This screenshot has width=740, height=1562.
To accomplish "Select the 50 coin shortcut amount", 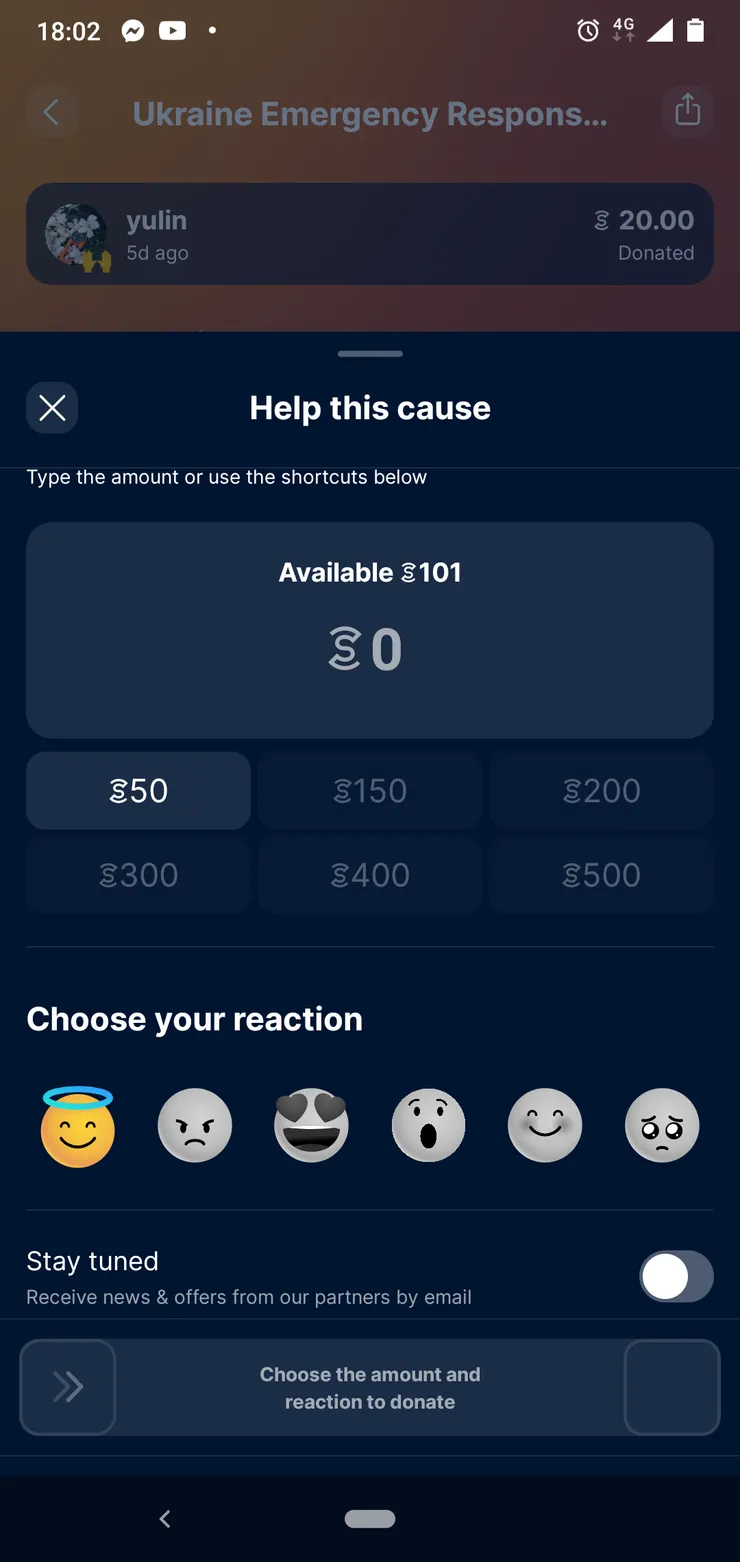I will [x=138, y=791].
